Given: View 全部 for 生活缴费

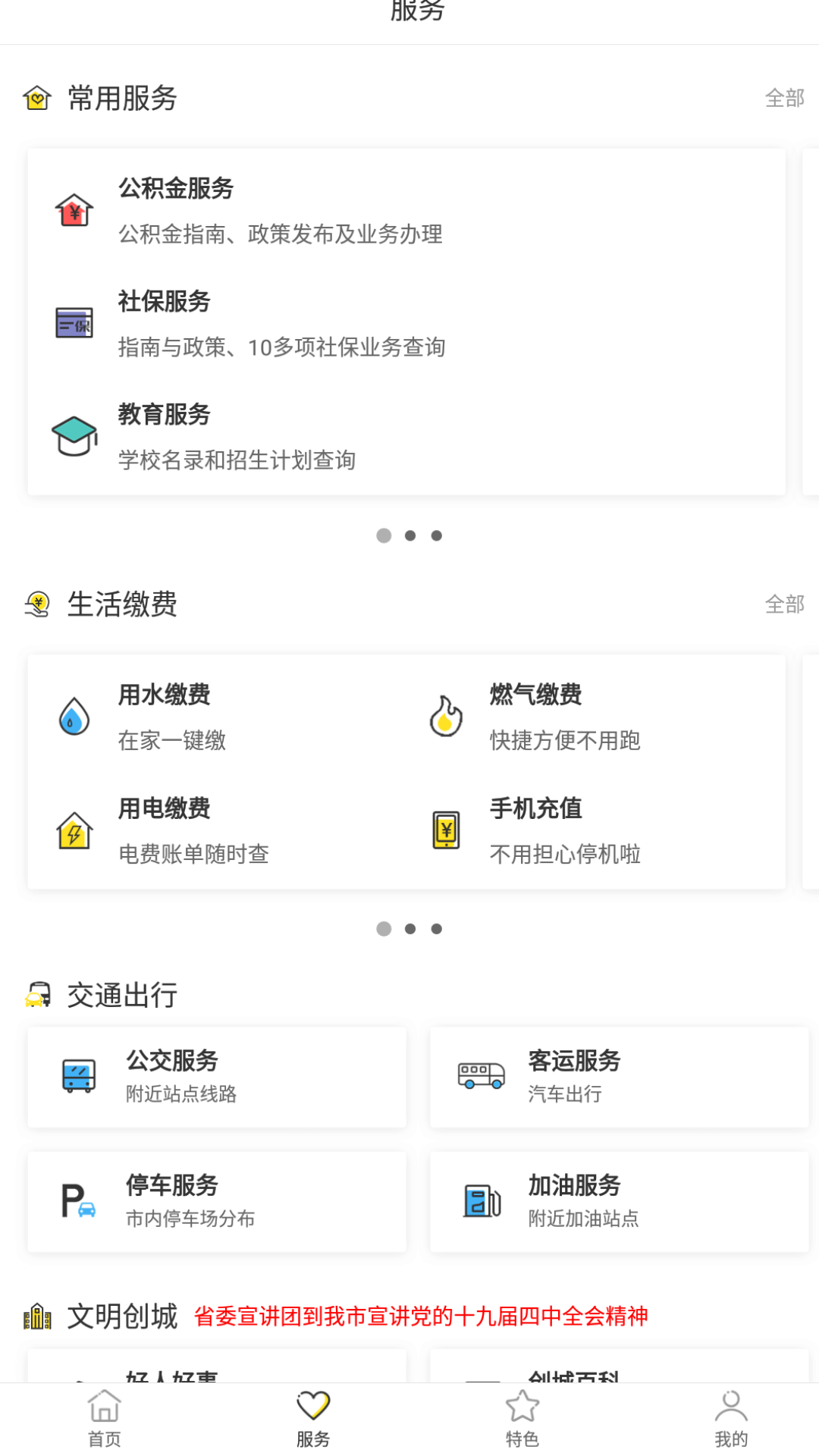Looking at the screenshot, I should tap(784, 604).
